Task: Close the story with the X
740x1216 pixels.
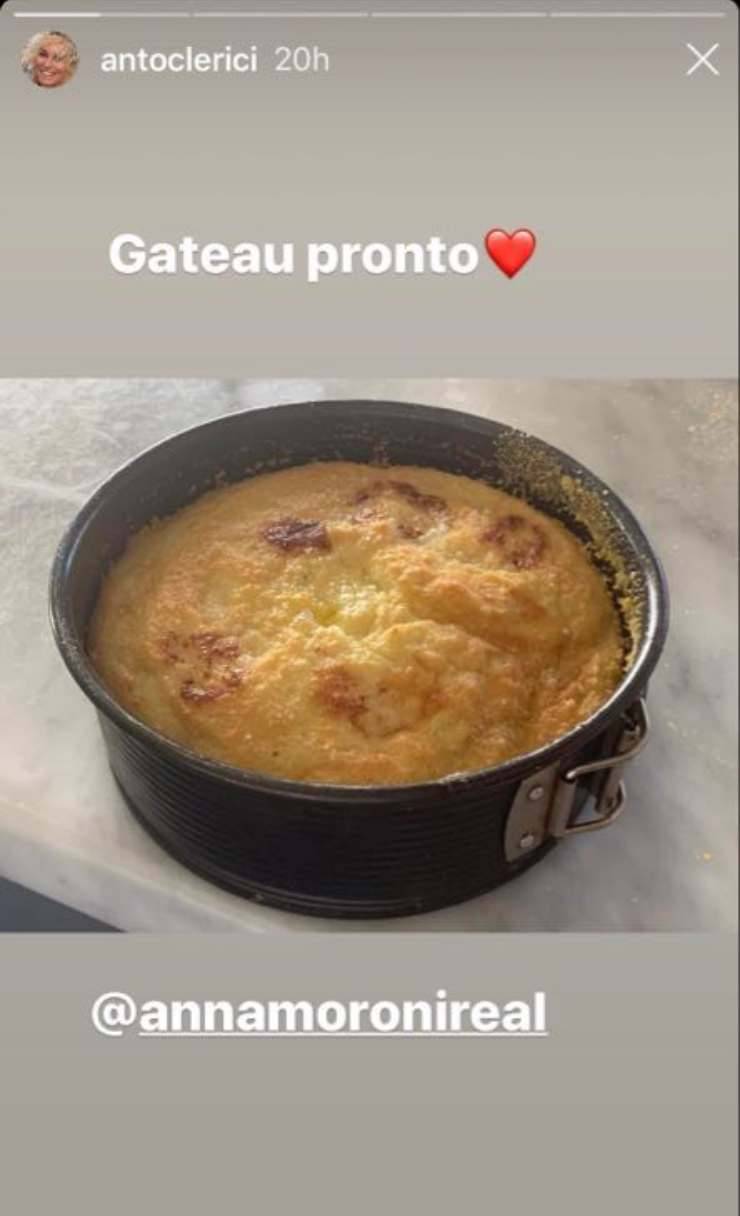Action: click(702, 59)
